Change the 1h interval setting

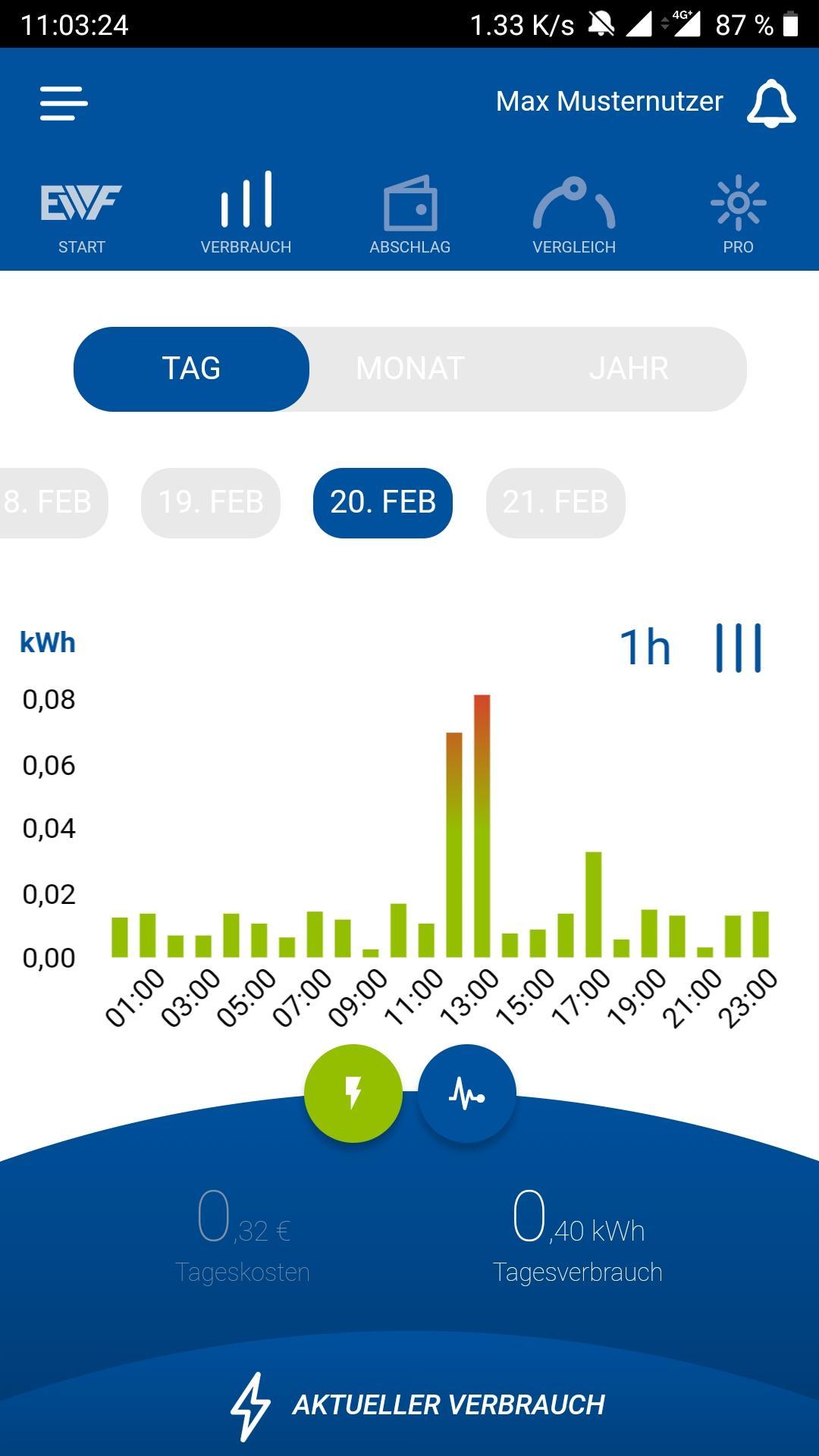645,648
